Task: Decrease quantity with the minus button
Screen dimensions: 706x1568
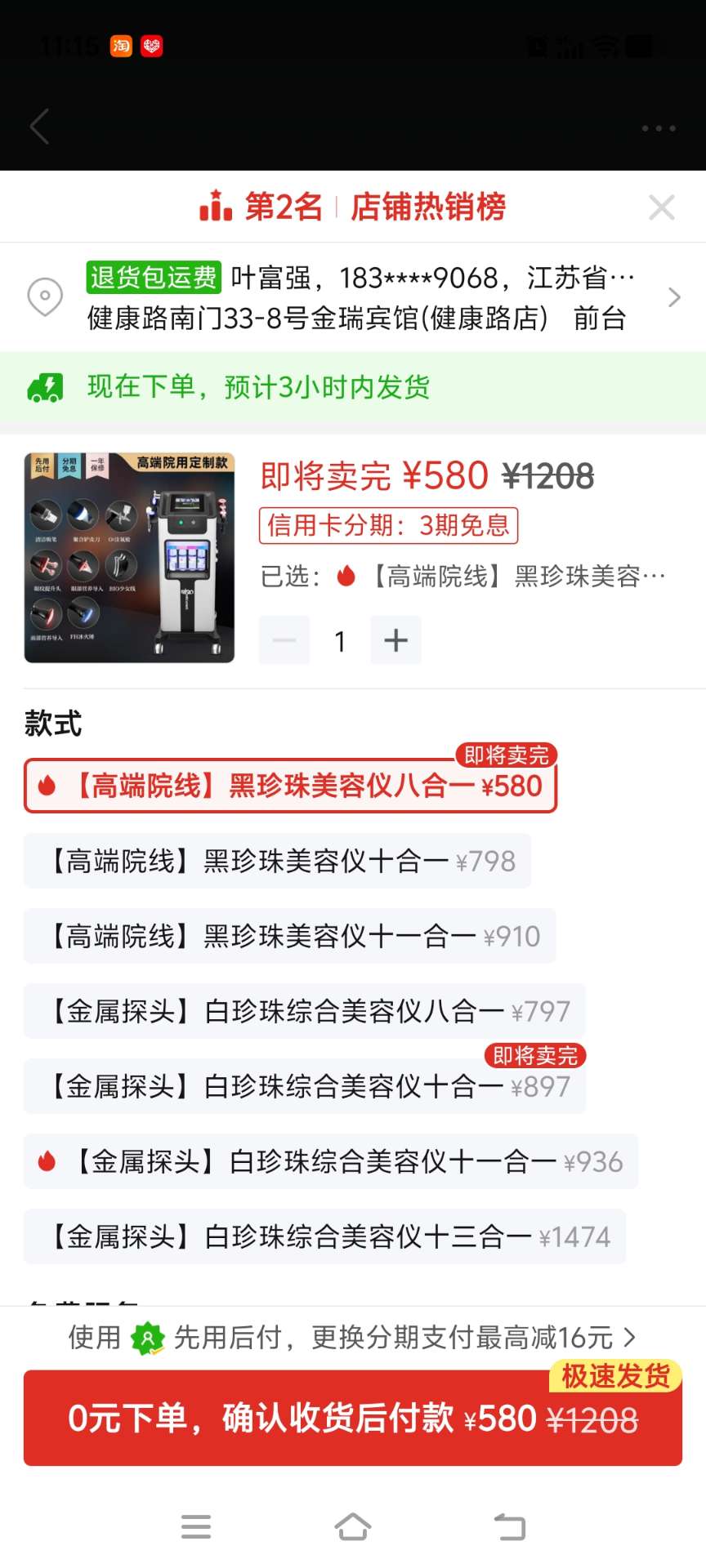Action: (284, 640)
